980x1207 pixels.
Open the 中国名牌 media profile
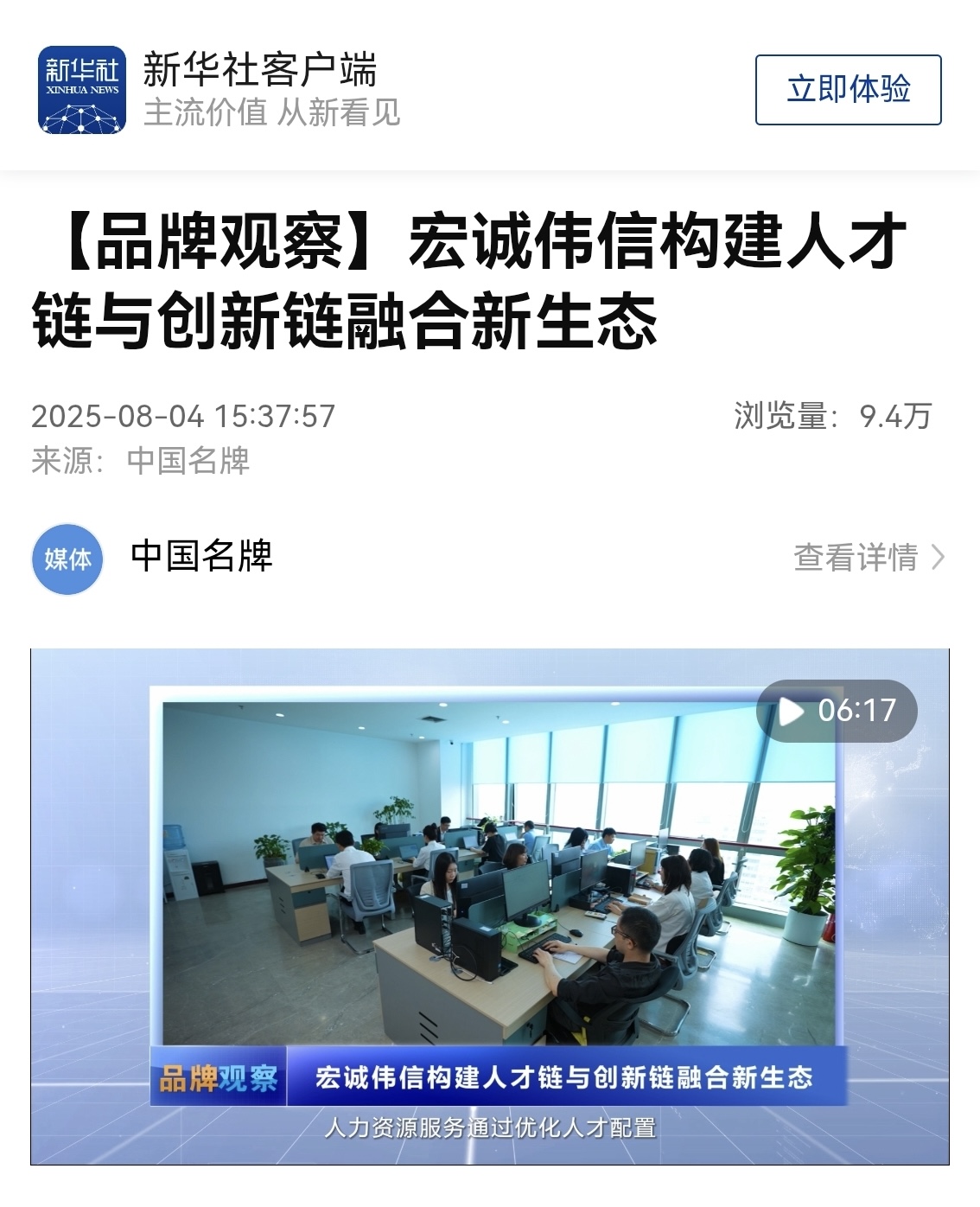200,556
